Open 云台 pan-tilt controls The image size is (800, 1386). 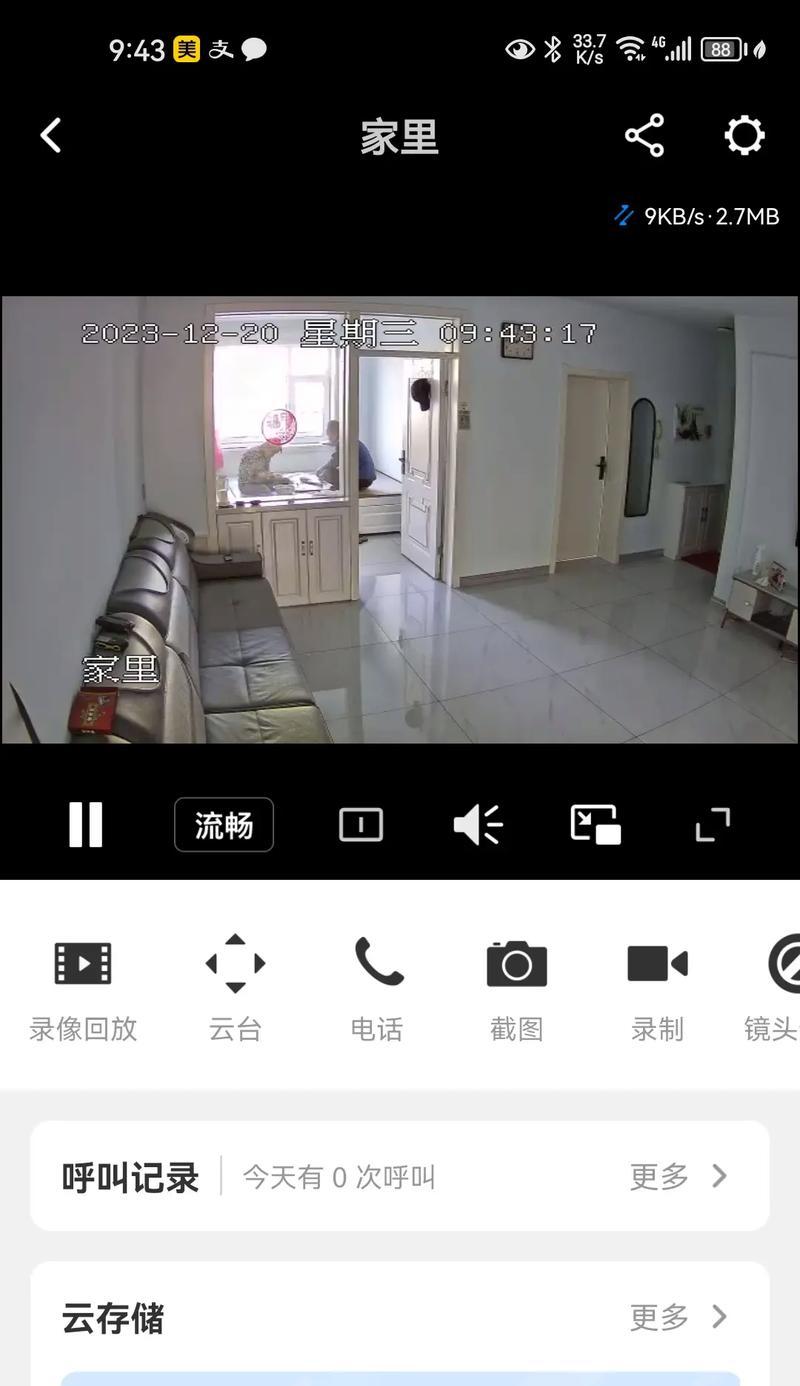point(235,985)
